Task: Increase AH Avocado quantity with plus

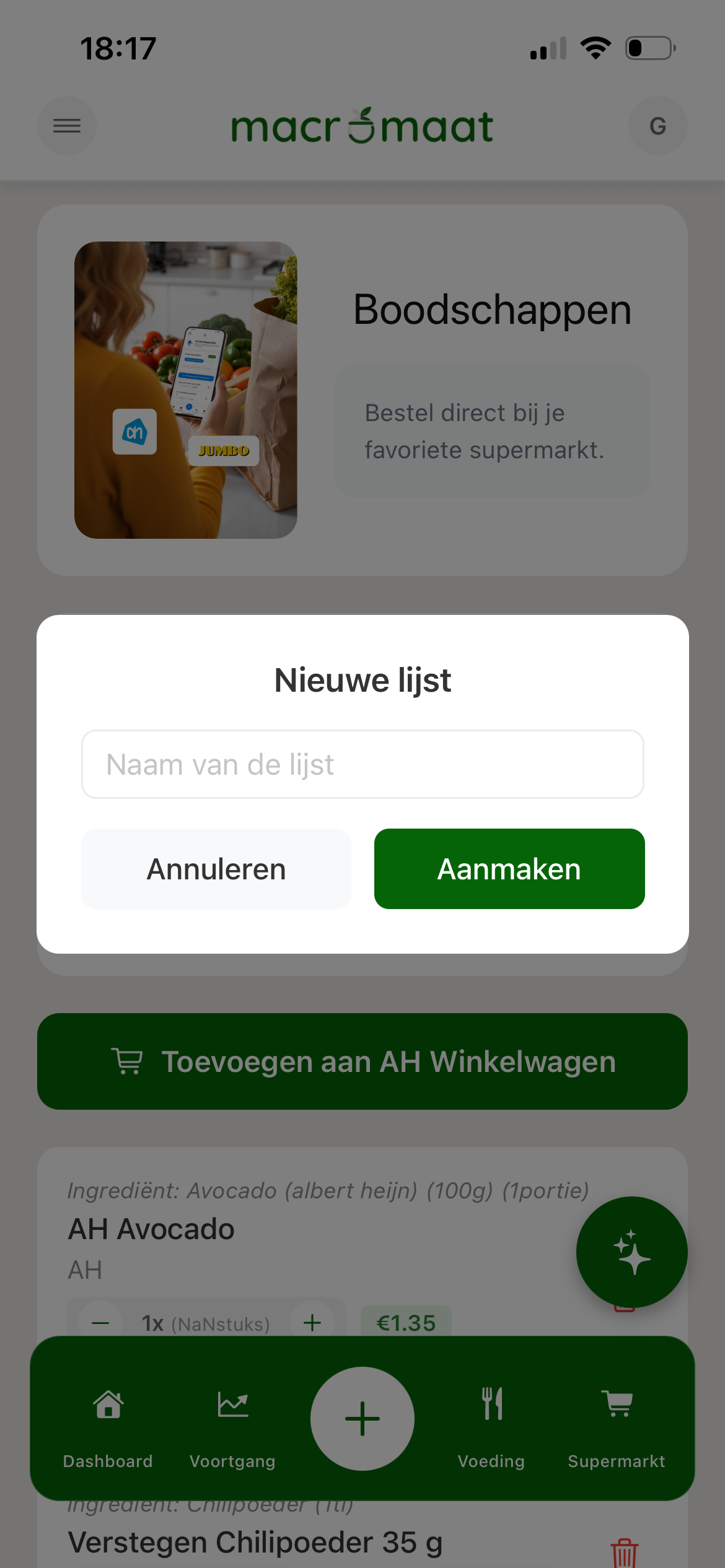Action: click(312, 1323)
